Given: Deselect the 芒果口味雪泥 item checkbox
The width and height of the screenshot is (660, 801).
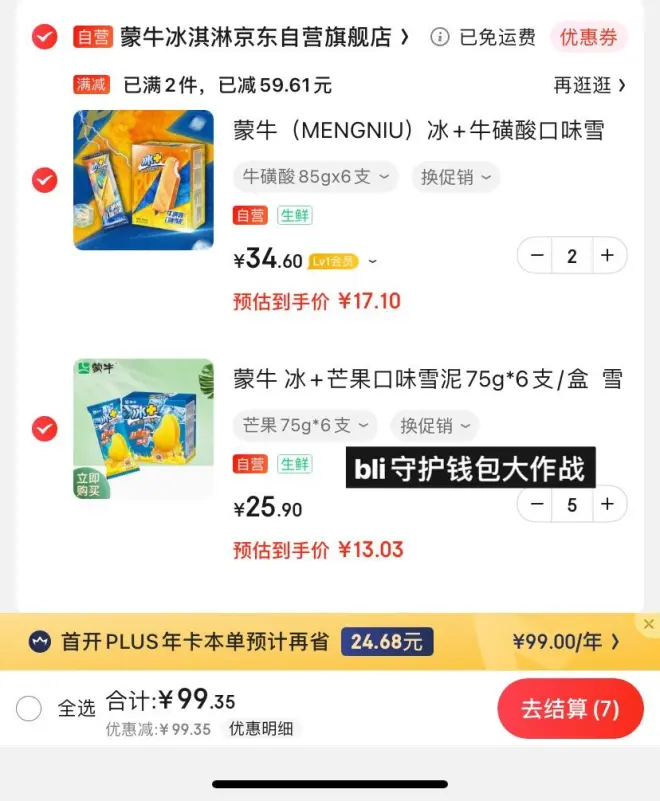Looking at the screenshot, I should pyautogui.click(x=44, y=429).
